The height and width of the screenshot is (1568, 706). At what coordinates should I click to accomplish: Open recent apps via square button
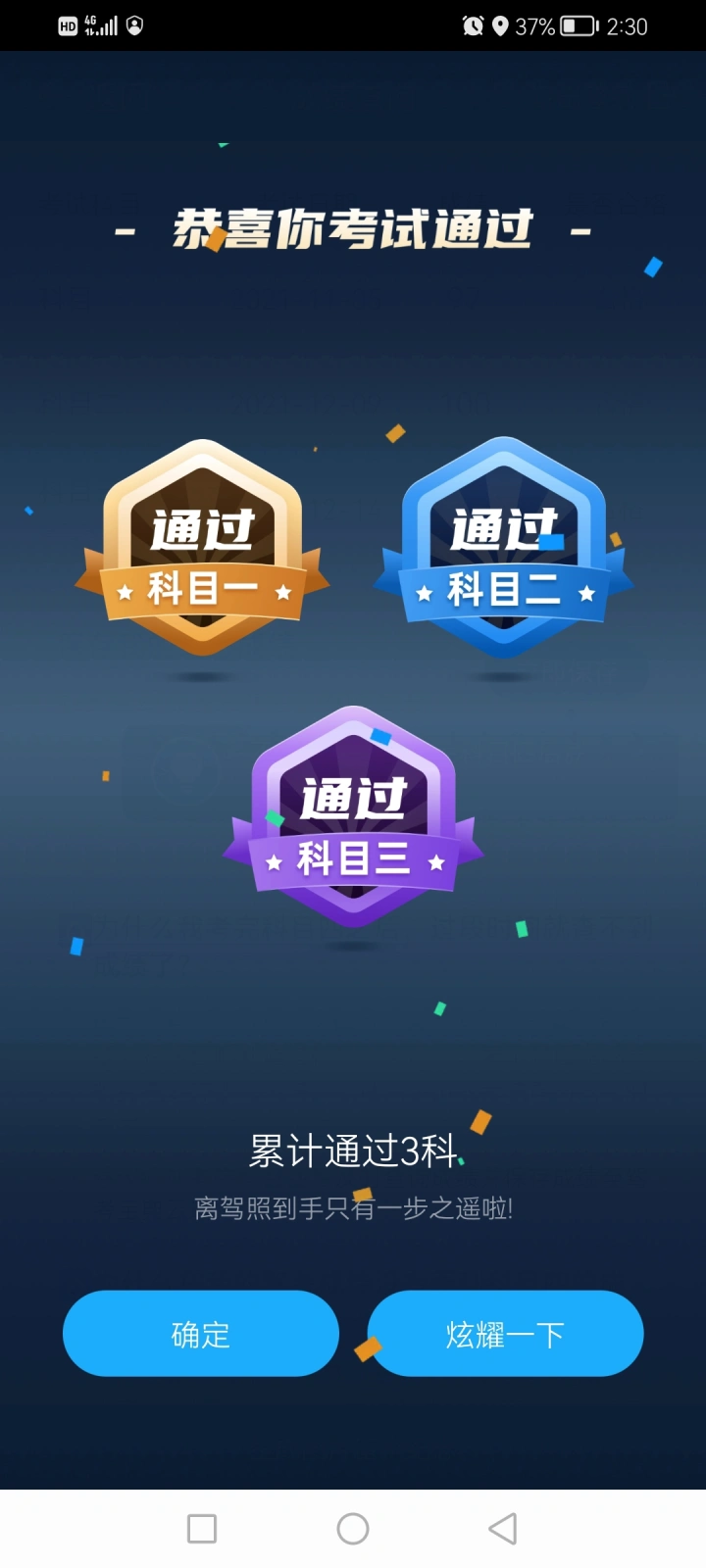pyautogui.click(x=202, y=1529)
